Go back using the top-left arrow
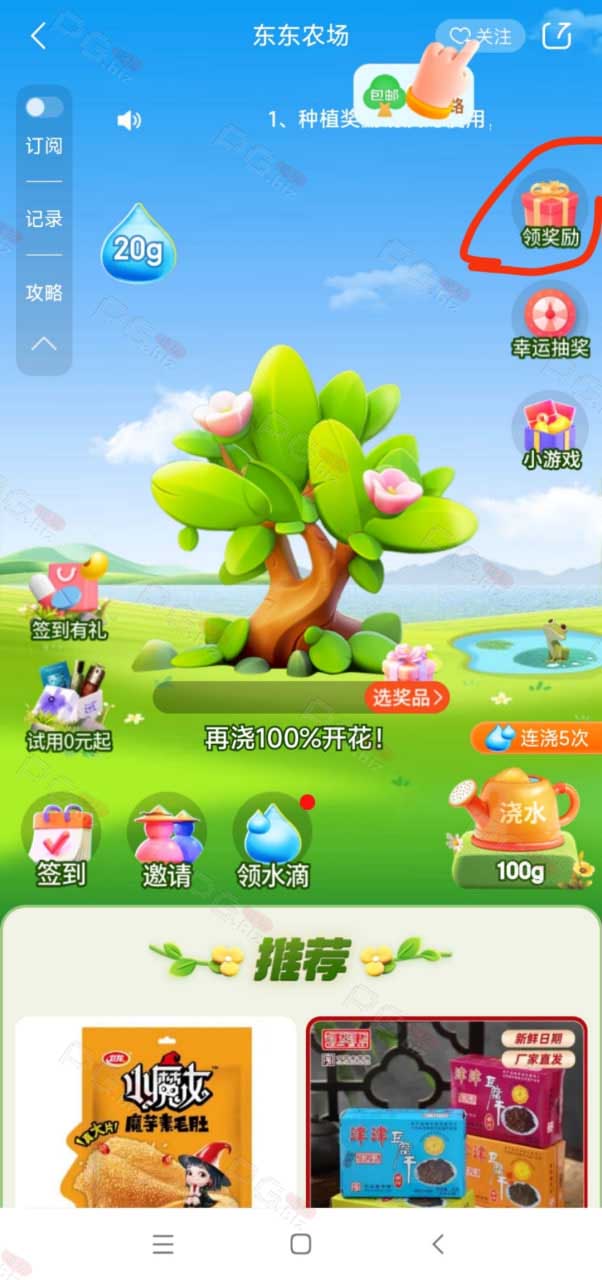Screen dimensions: 602x1280 click(39, 36)
